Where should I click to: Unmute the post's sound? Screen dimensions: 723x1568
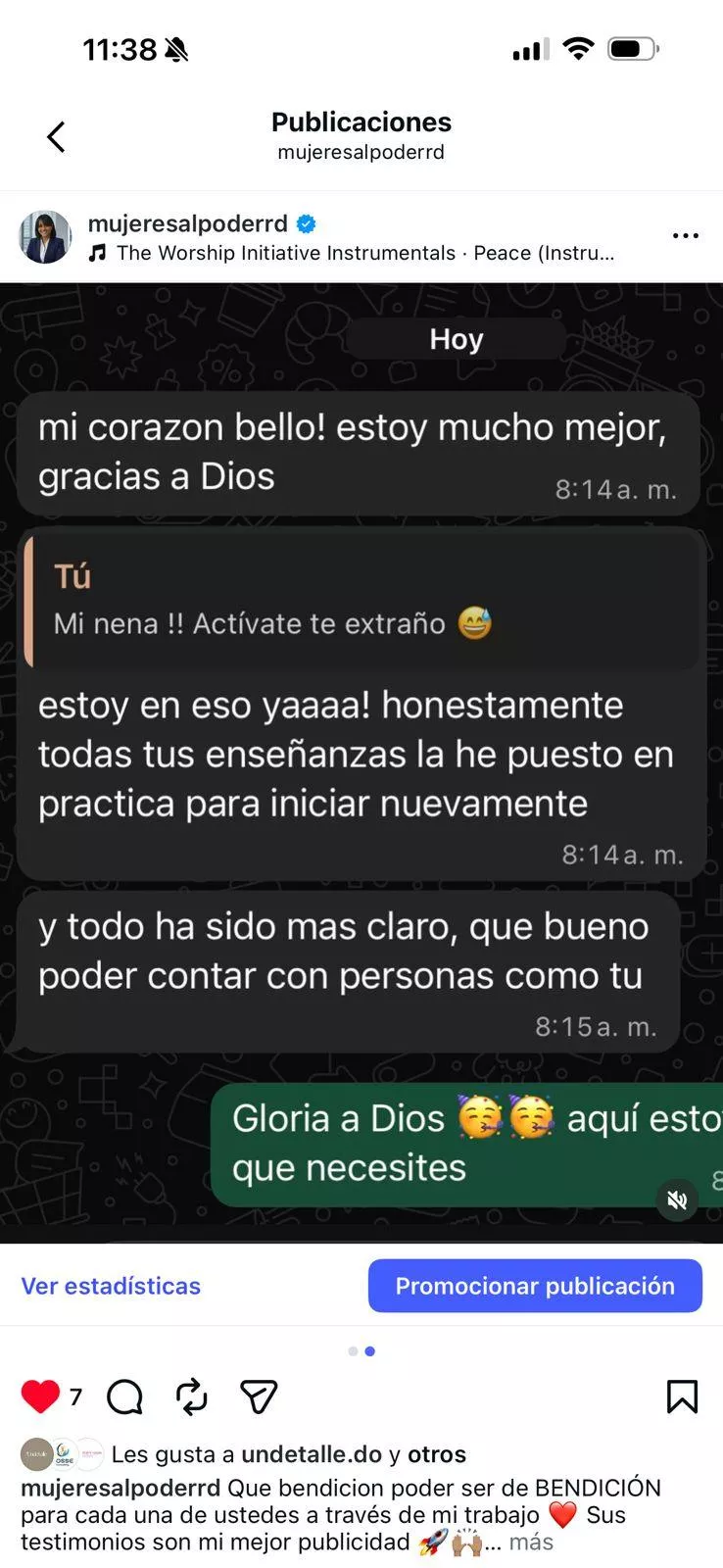click(x=677, y=1200)
